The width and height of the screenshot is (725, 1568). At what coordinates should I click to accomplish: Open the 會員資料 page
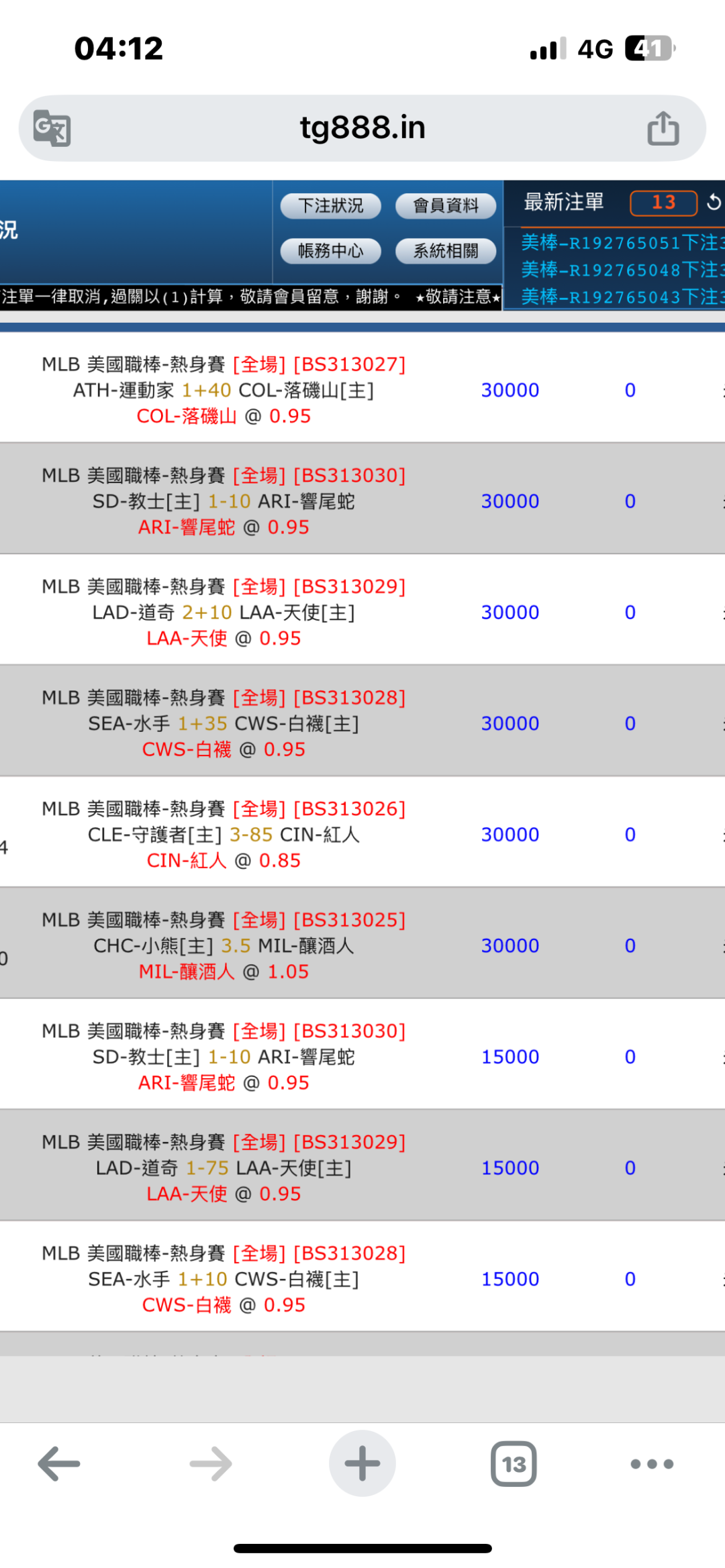(446, 205)
